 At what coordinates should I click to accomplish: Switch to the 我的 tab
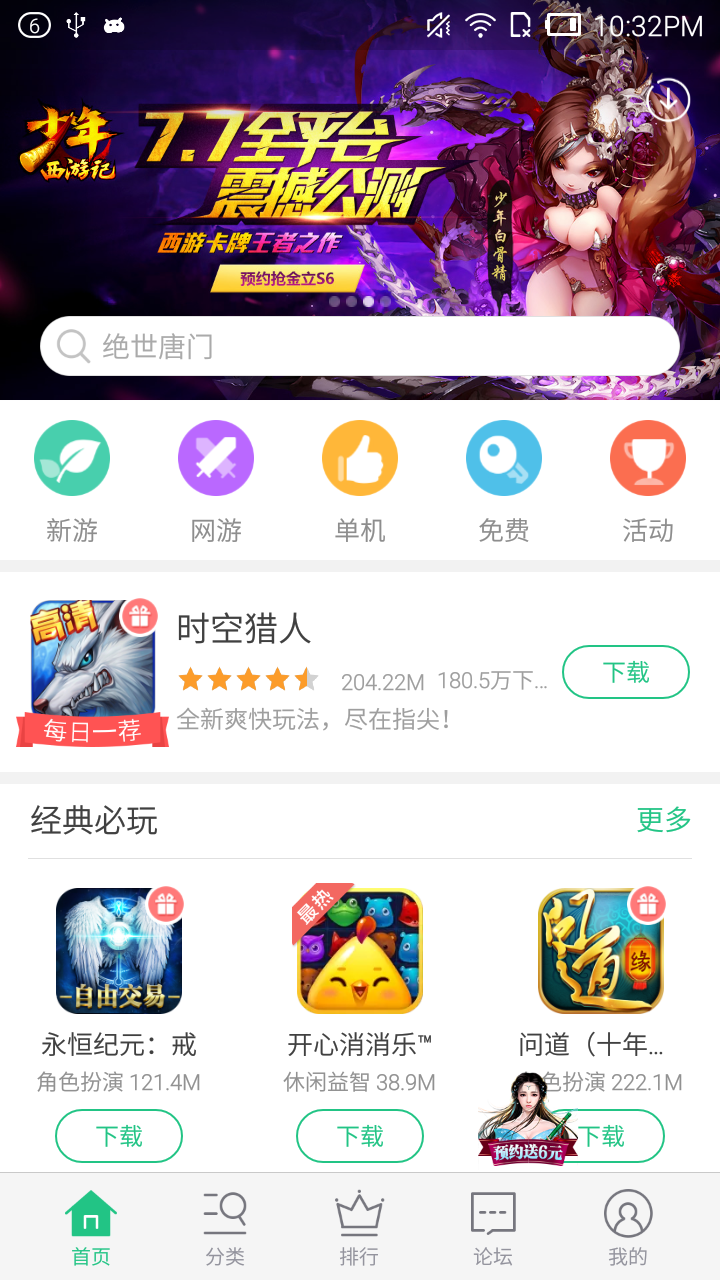point(628,1228)
